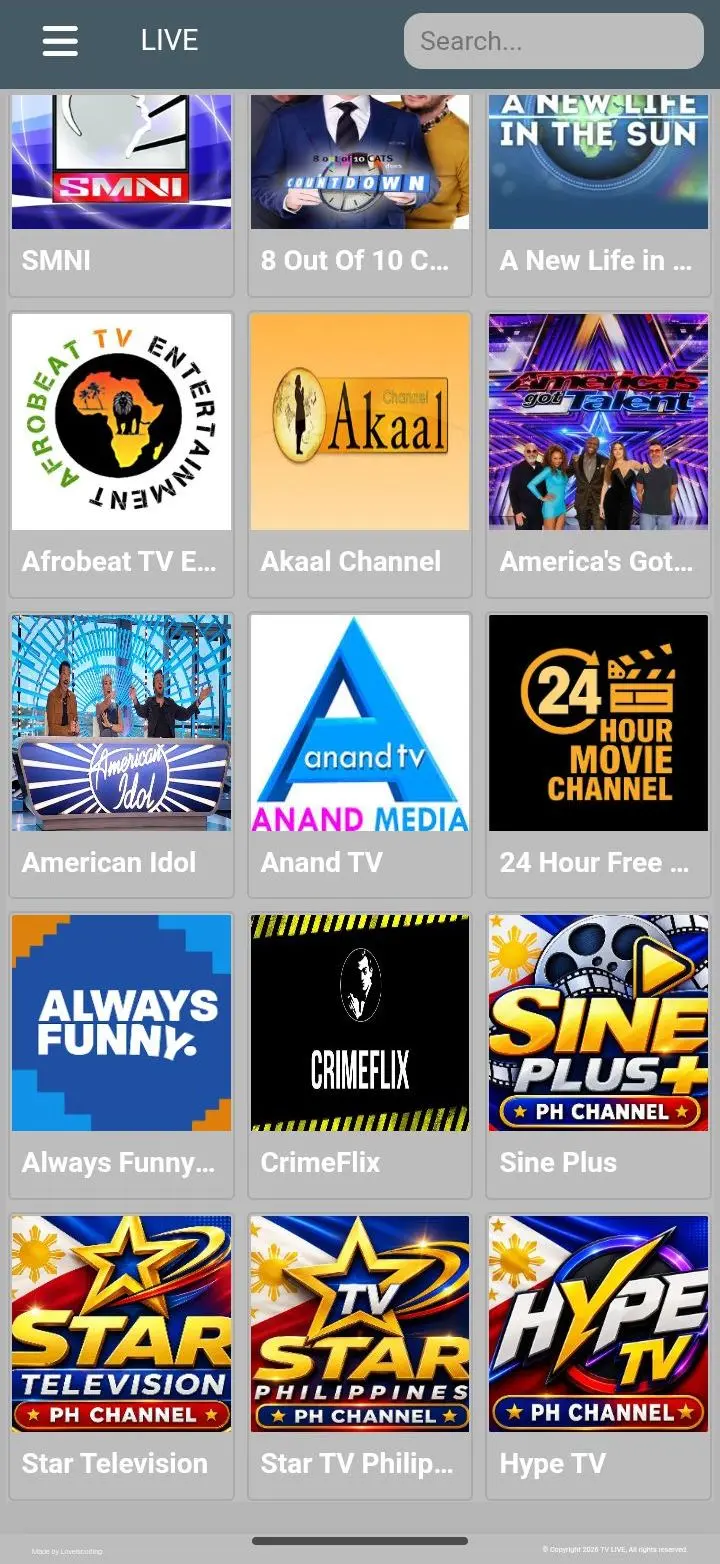Open the Hype TV channel
The image size is (720, 1564).
point(598,1356)
